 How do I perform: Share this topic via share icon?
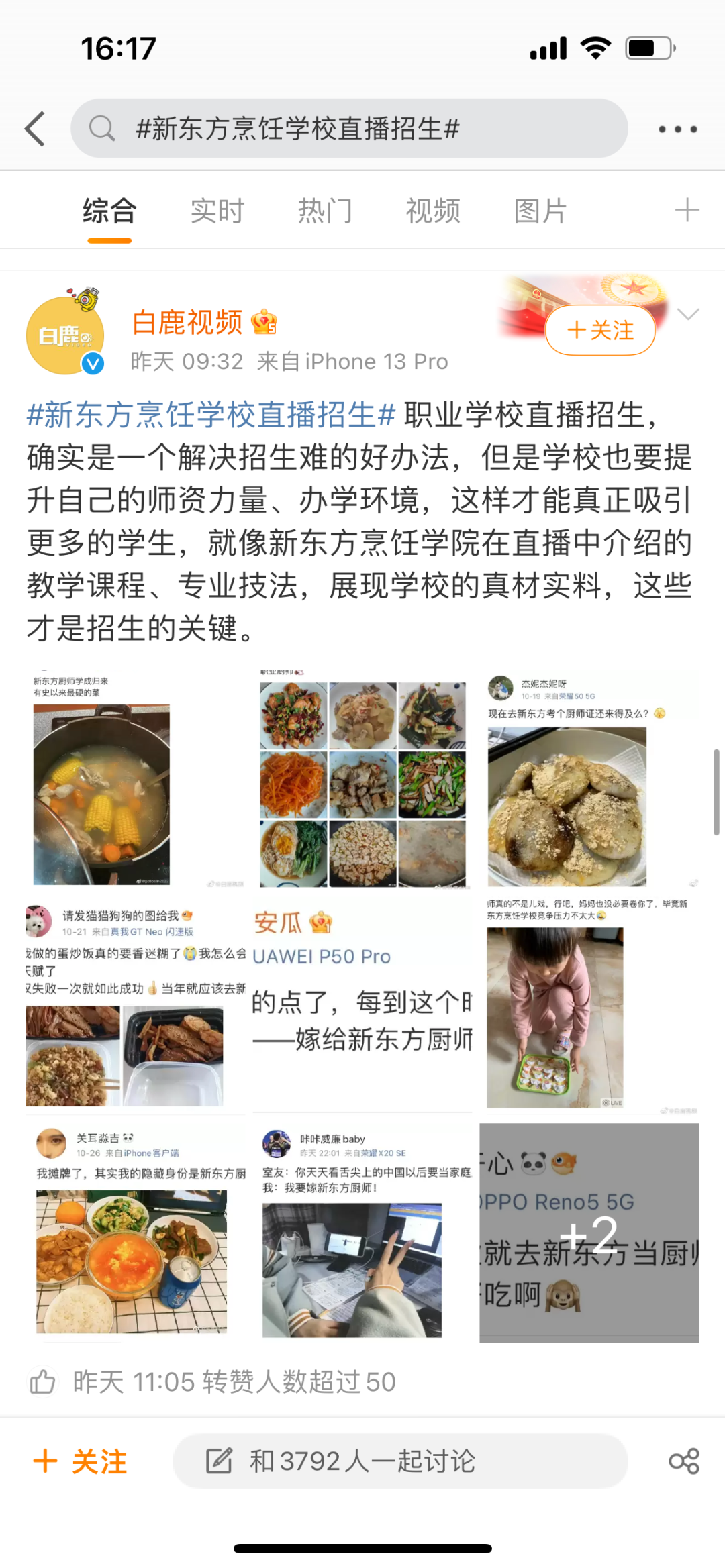coord(683,1461)
